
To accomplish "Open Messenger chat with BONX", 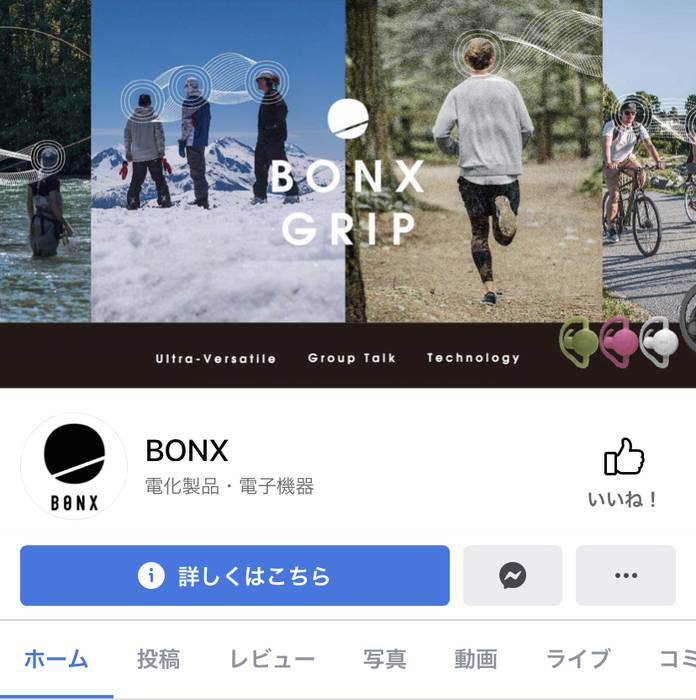I will 512,576.
